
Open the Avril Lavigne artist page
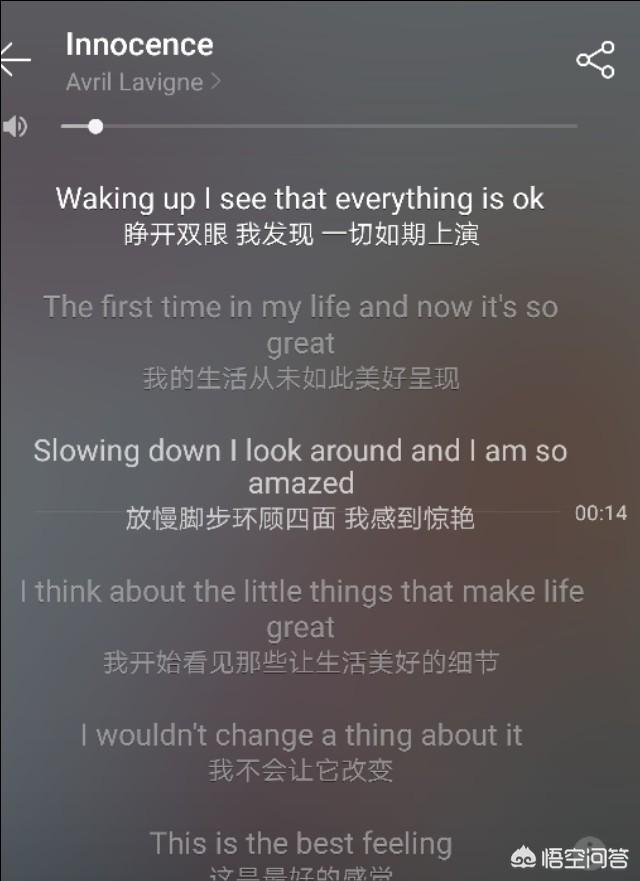tap(142, 82)
